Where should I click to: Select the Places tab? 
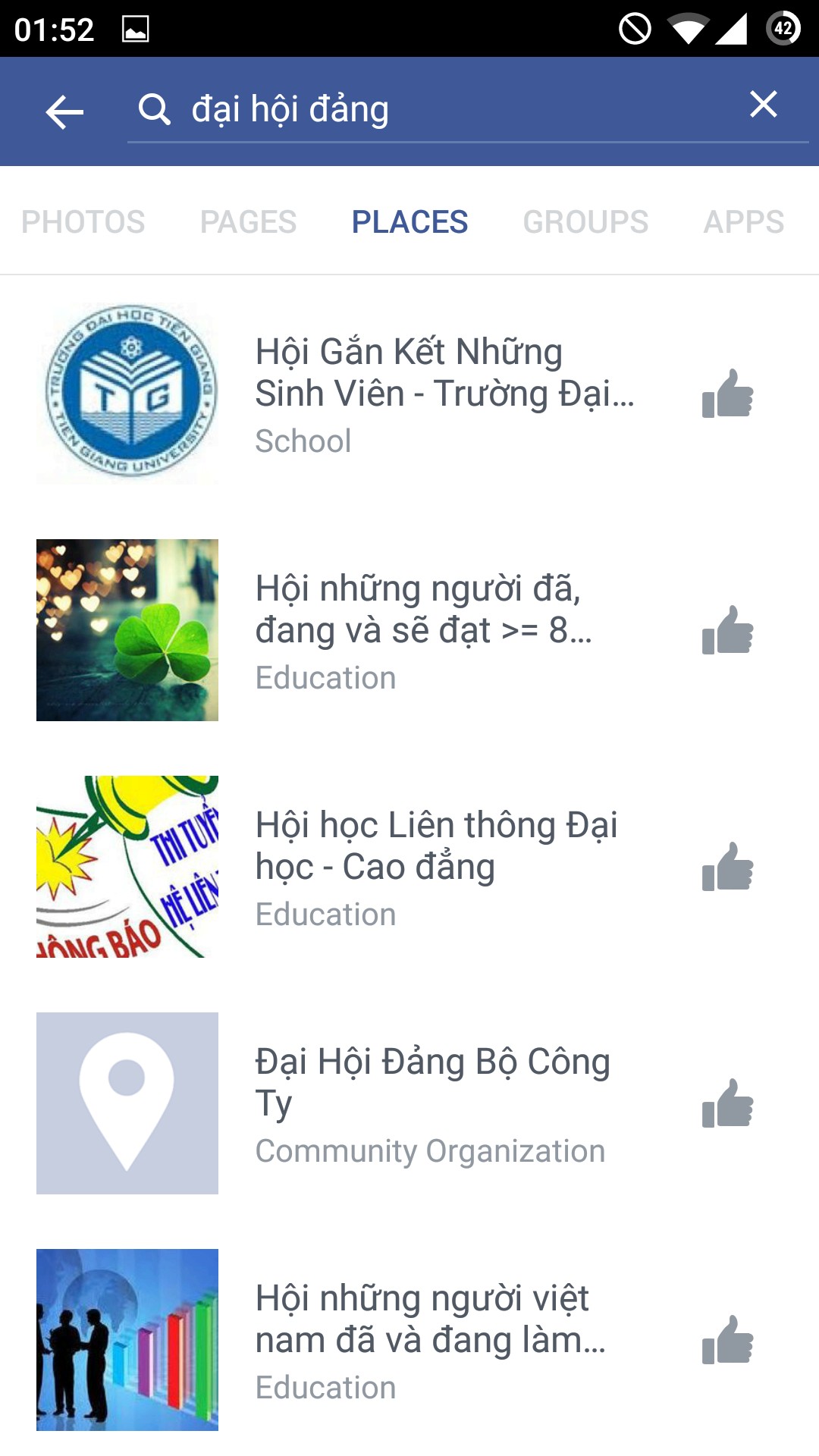point(409,222)
